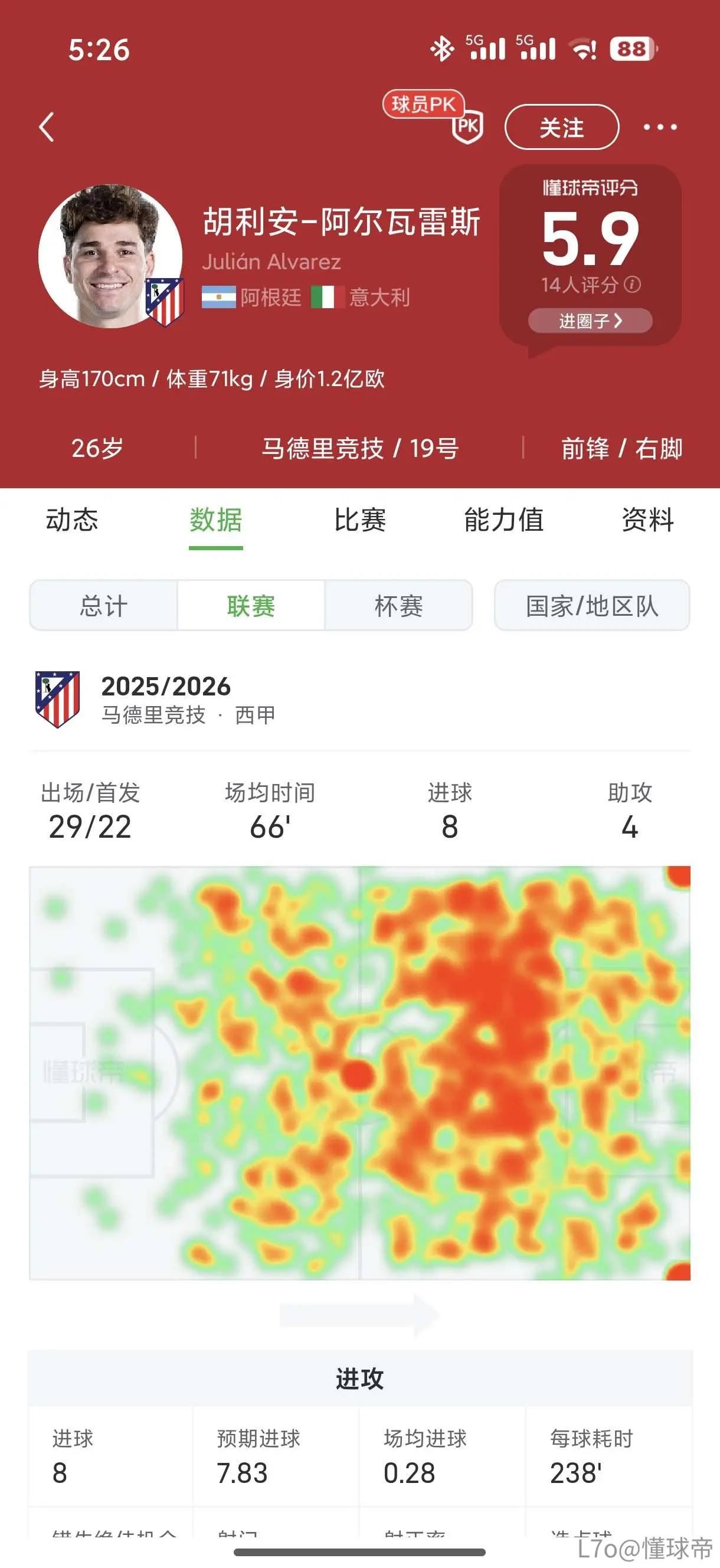The height and width of the screenshot is (1568, 720).
Task: Open the 2025/2026 马德里竞技 season row
Action: click(359, 700)
